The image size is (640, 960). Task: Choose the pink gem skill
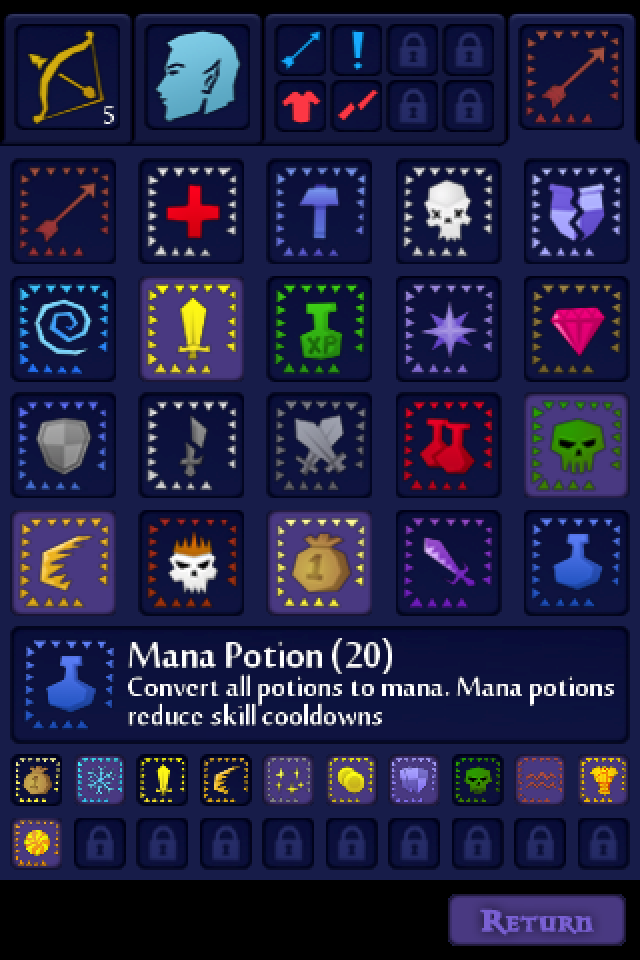576,329
